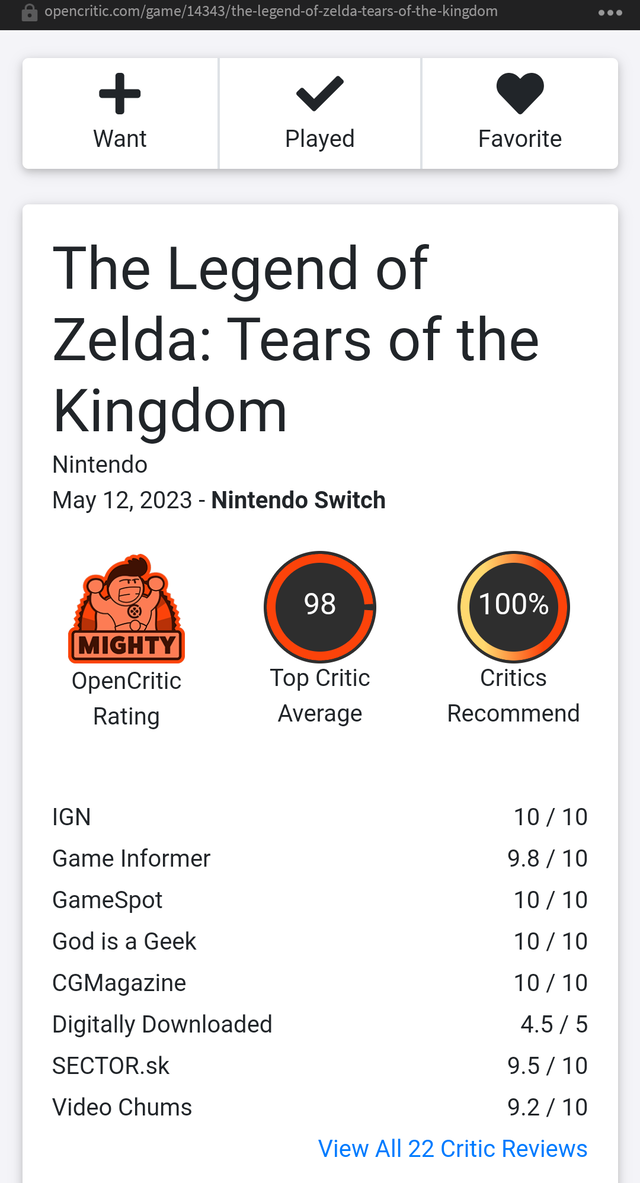Open the GameSpot review

coord(107,900)
